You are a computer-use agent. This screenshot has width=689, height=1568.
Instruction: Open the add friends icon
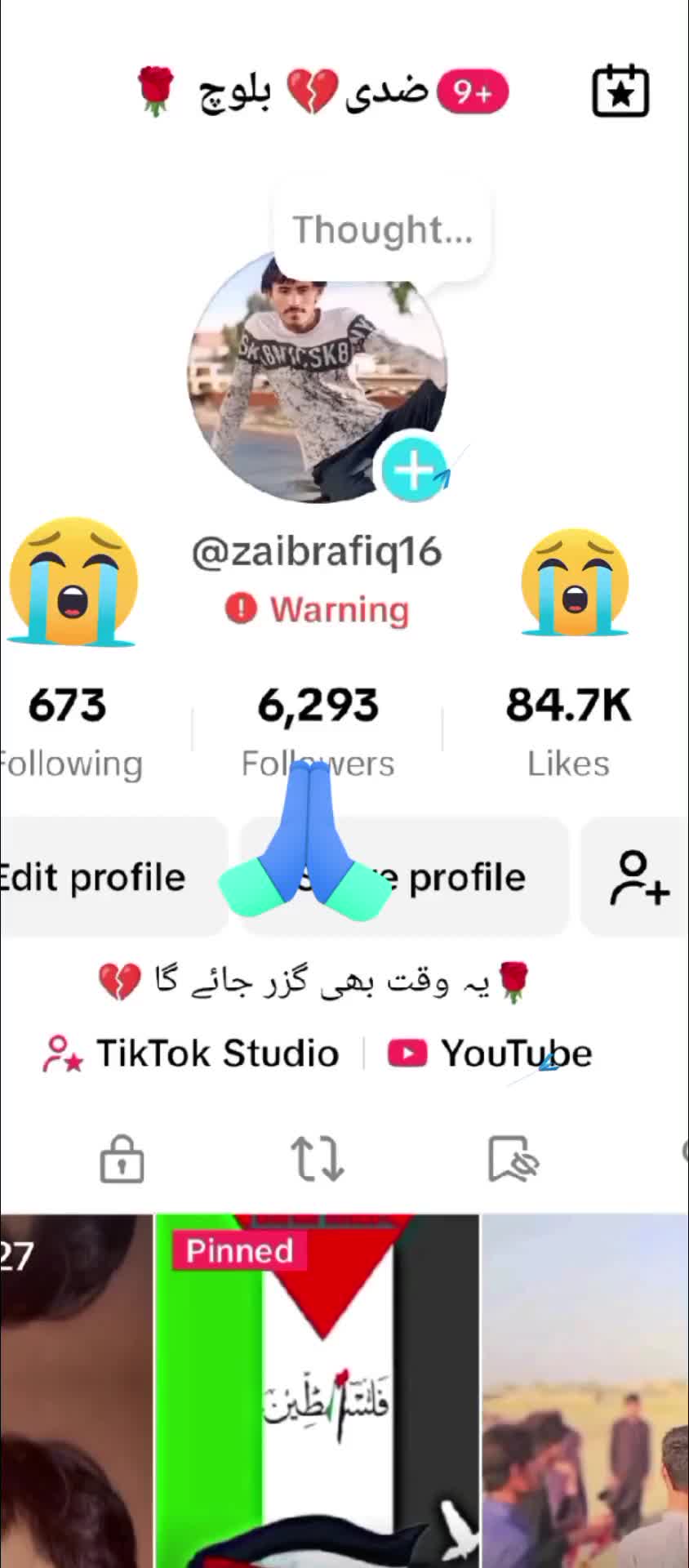(x=638, y=877)
